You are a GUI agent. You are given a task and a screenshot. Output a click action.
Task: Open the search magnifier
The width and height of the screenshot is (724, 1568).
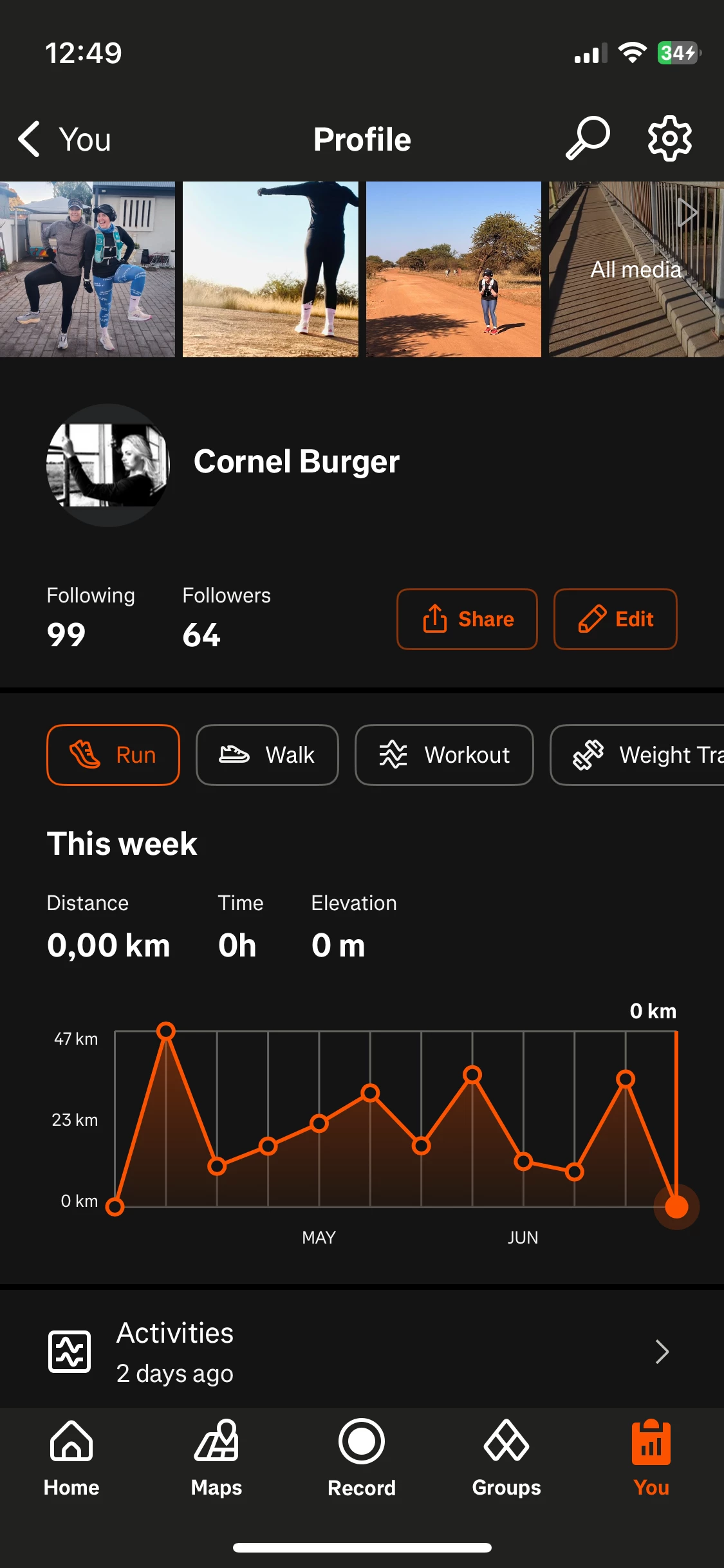(588, 138)
